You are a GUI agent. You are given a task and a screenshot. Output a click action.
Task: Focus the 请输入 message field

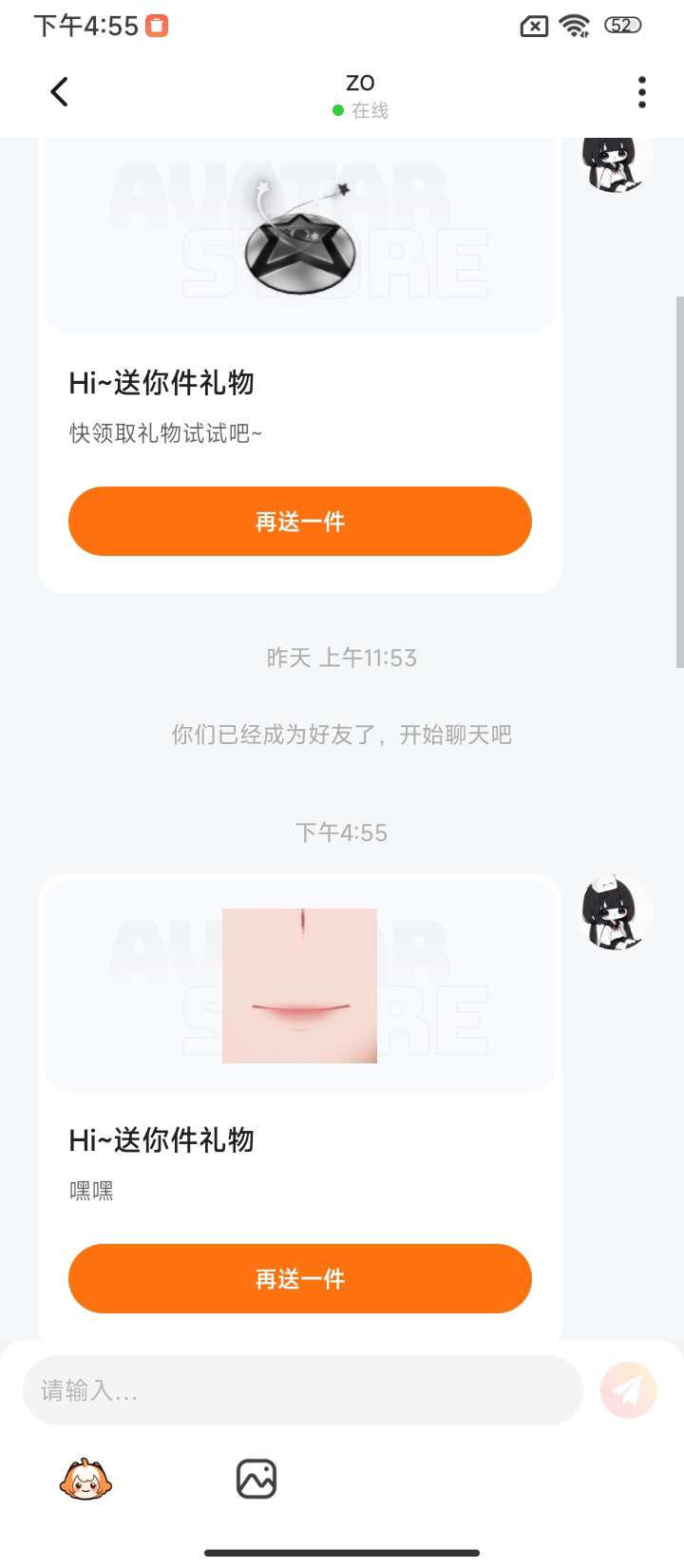(302, 1390)
